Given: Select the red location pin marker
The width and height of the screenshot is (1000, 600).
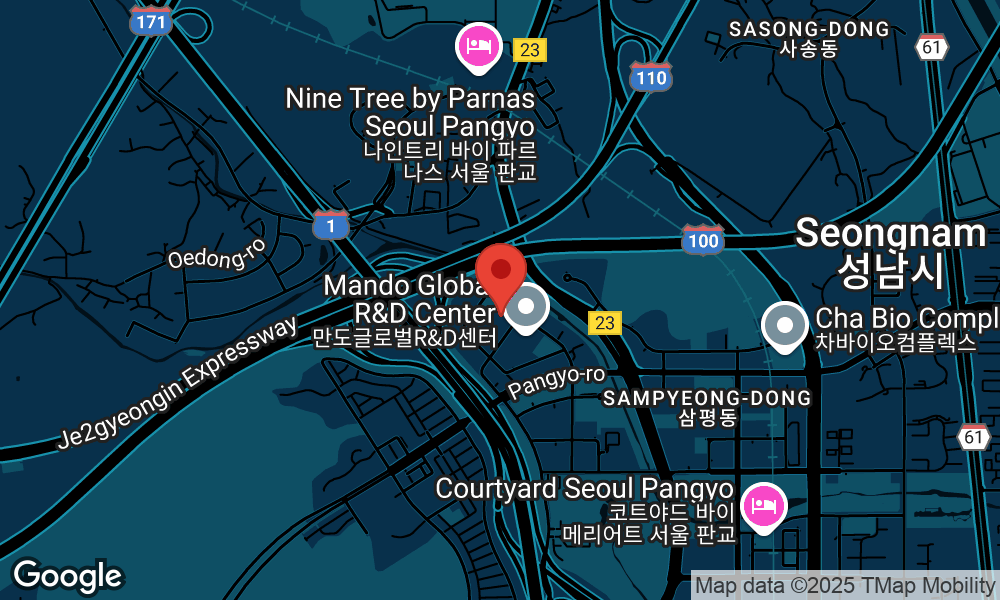Looking at the screenshot, I should click(501, 271).
